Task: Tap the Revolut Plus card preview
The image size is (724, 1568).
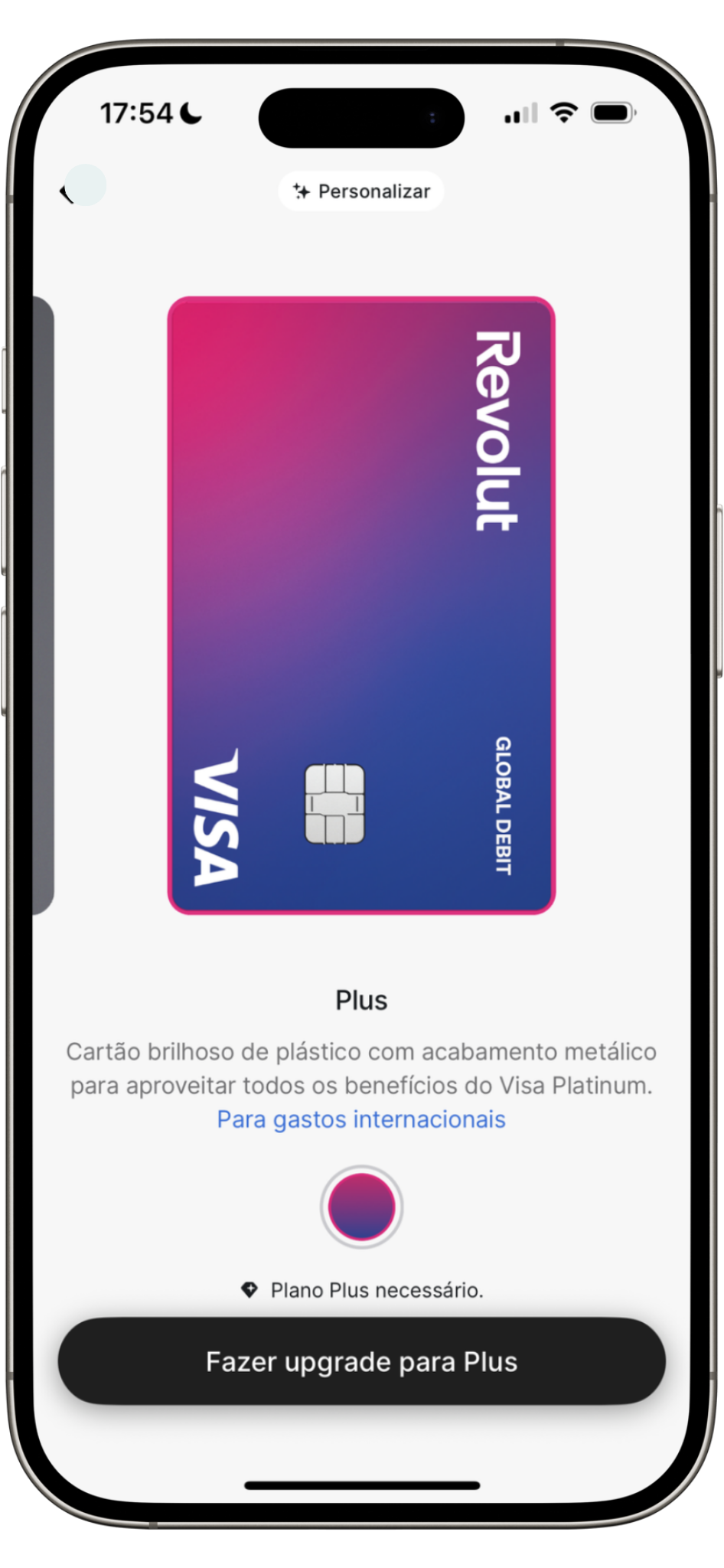Action: [361, 605]
